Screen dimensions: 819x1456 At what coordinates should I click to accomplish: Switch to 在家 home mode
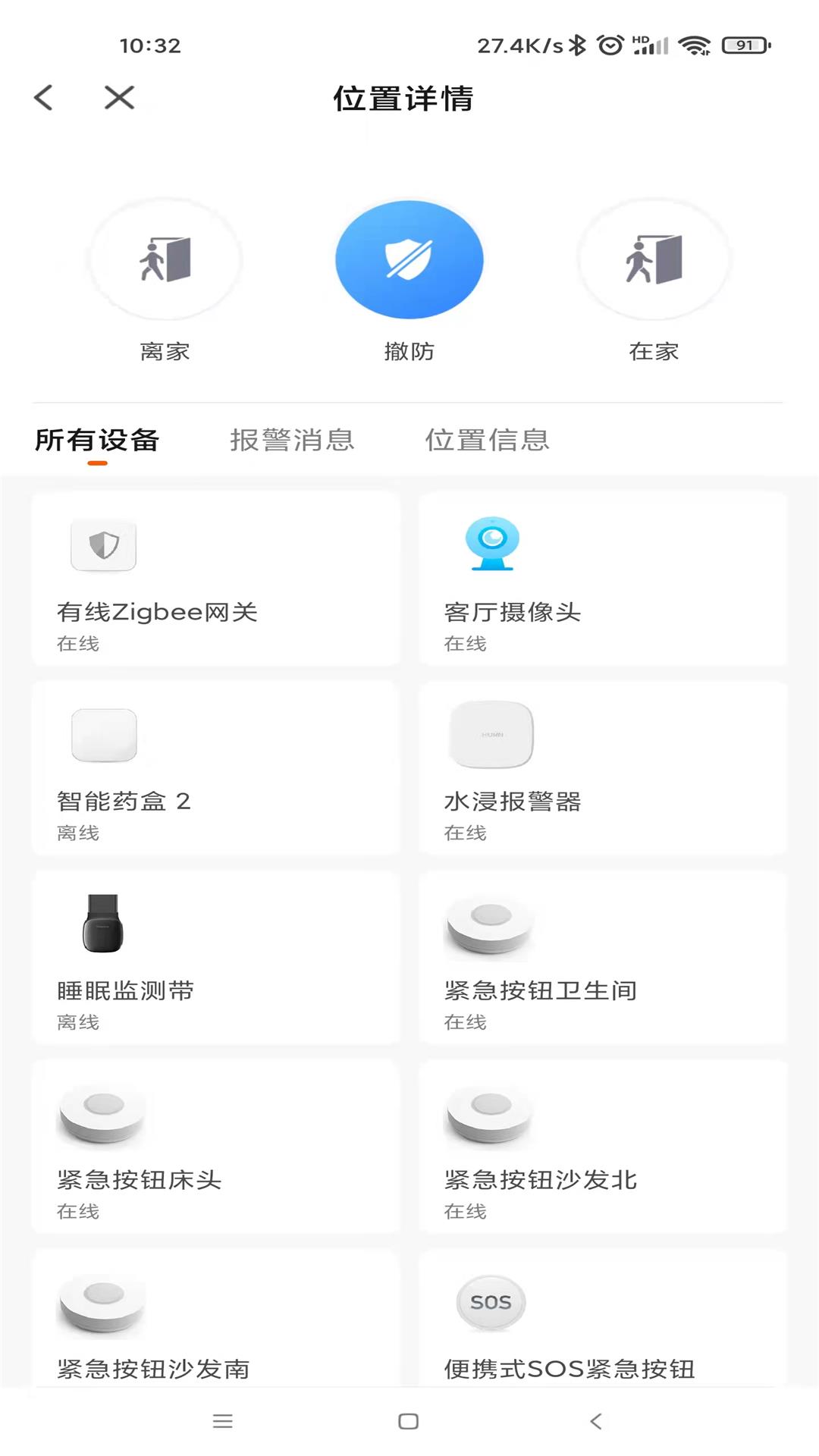coord(654,260)
